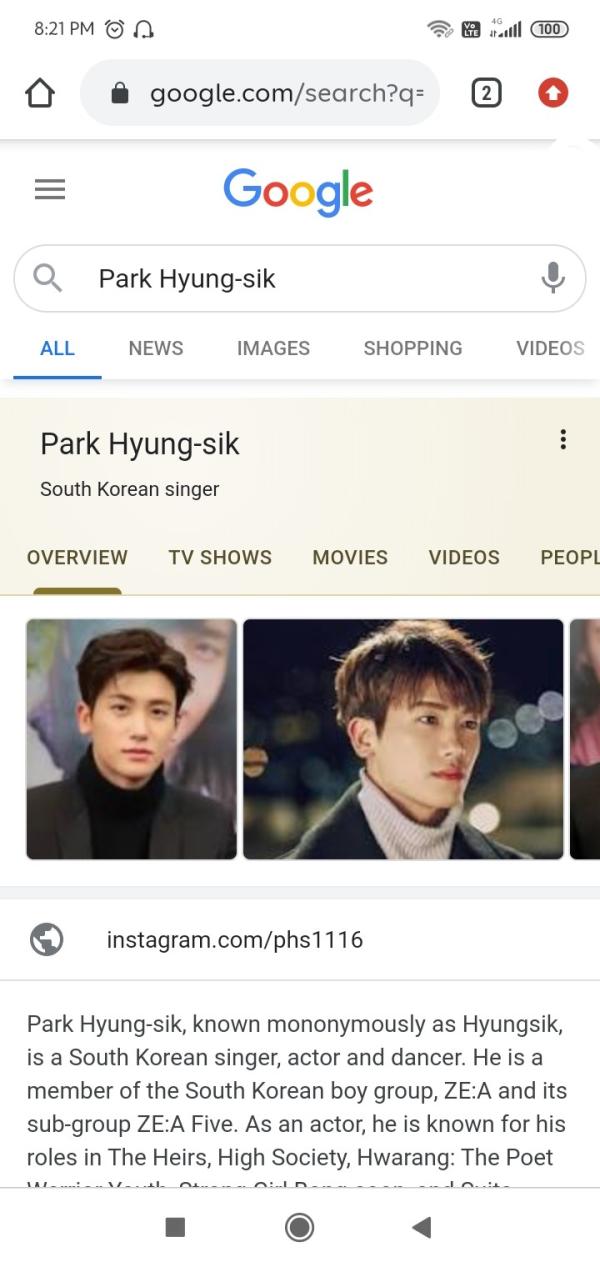Open Google hamburger menu
This screenshot has width=600, height=1267.
pyautogui.click(x=50, y=189)
